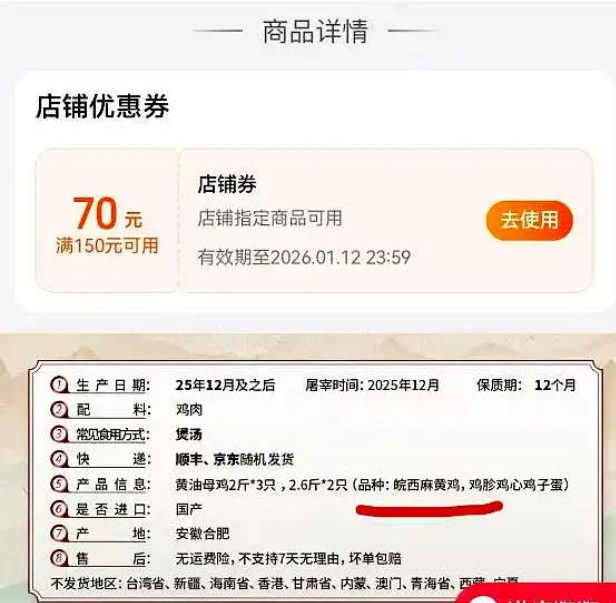Tap 去使用 on the 70元 shop coupon

click(529, 219)
